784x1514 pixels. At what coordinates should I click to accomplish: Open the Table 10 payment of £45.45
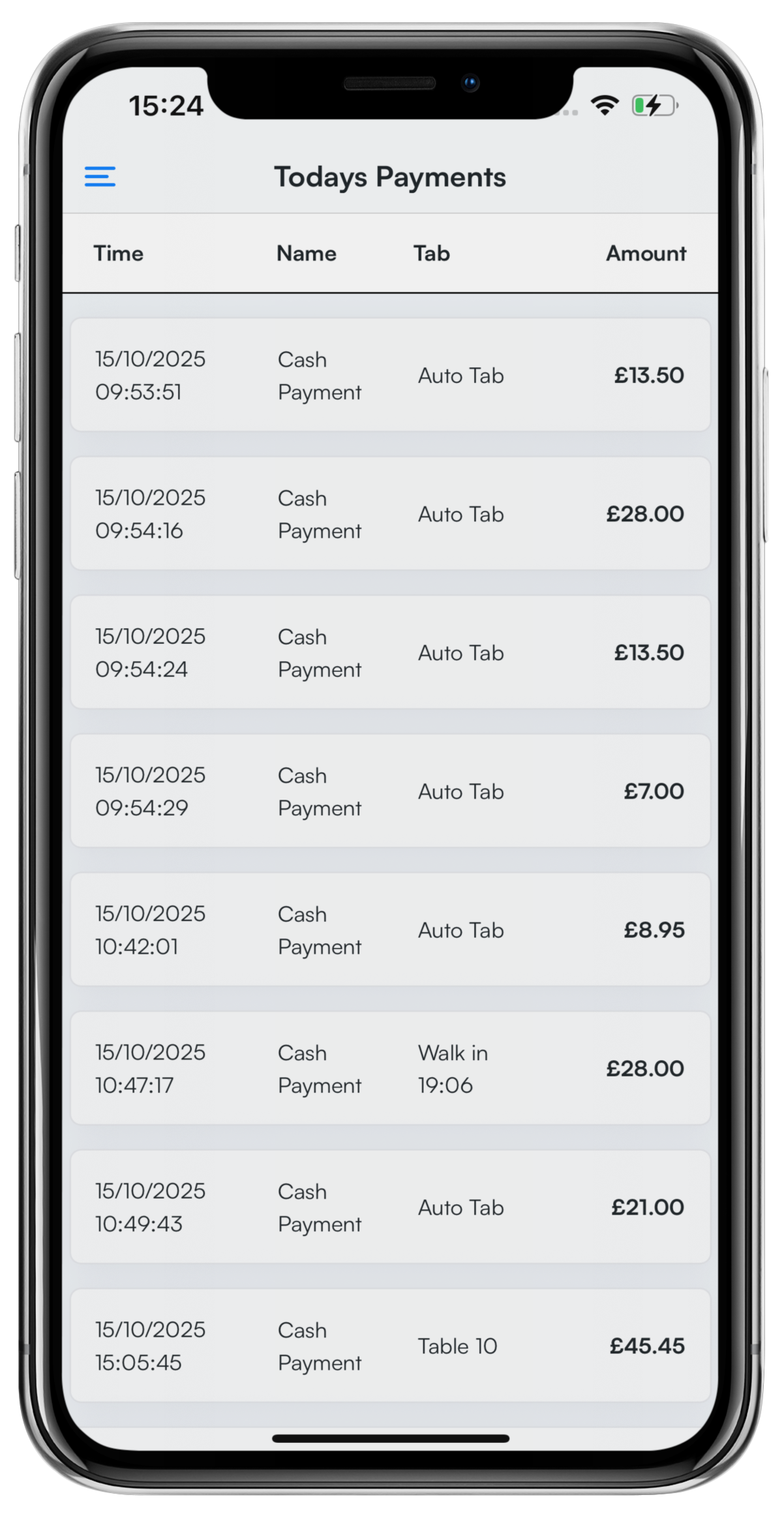click(x=390, y=1346)
